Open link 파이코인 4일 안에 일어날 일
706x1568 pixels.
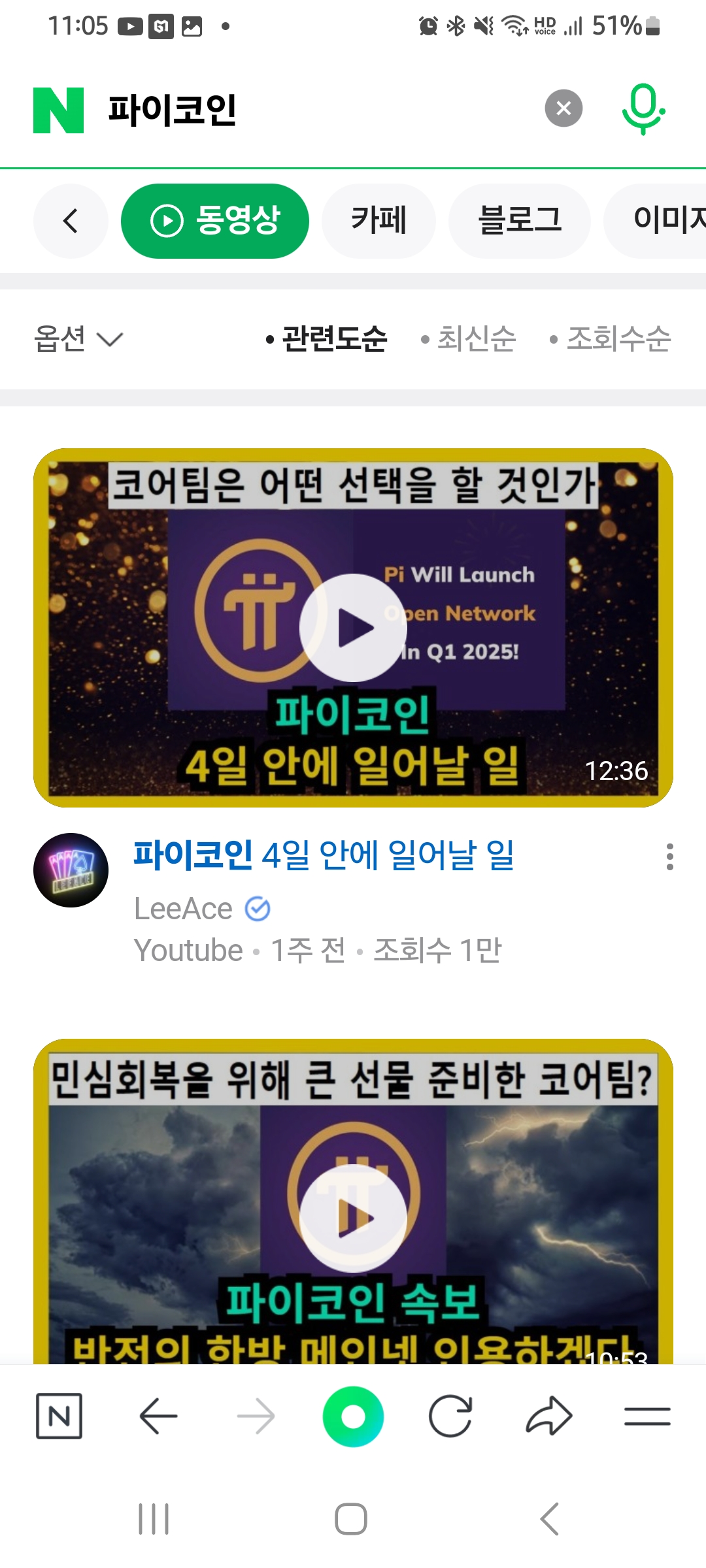tap(324, 855)
